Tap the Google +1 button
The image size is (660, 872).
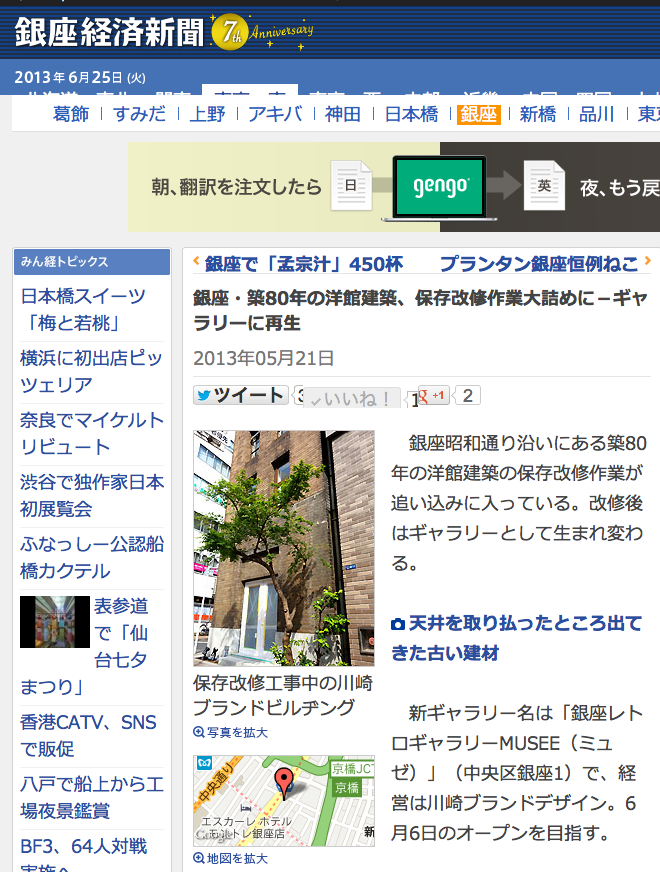click(x=434, y=395)
